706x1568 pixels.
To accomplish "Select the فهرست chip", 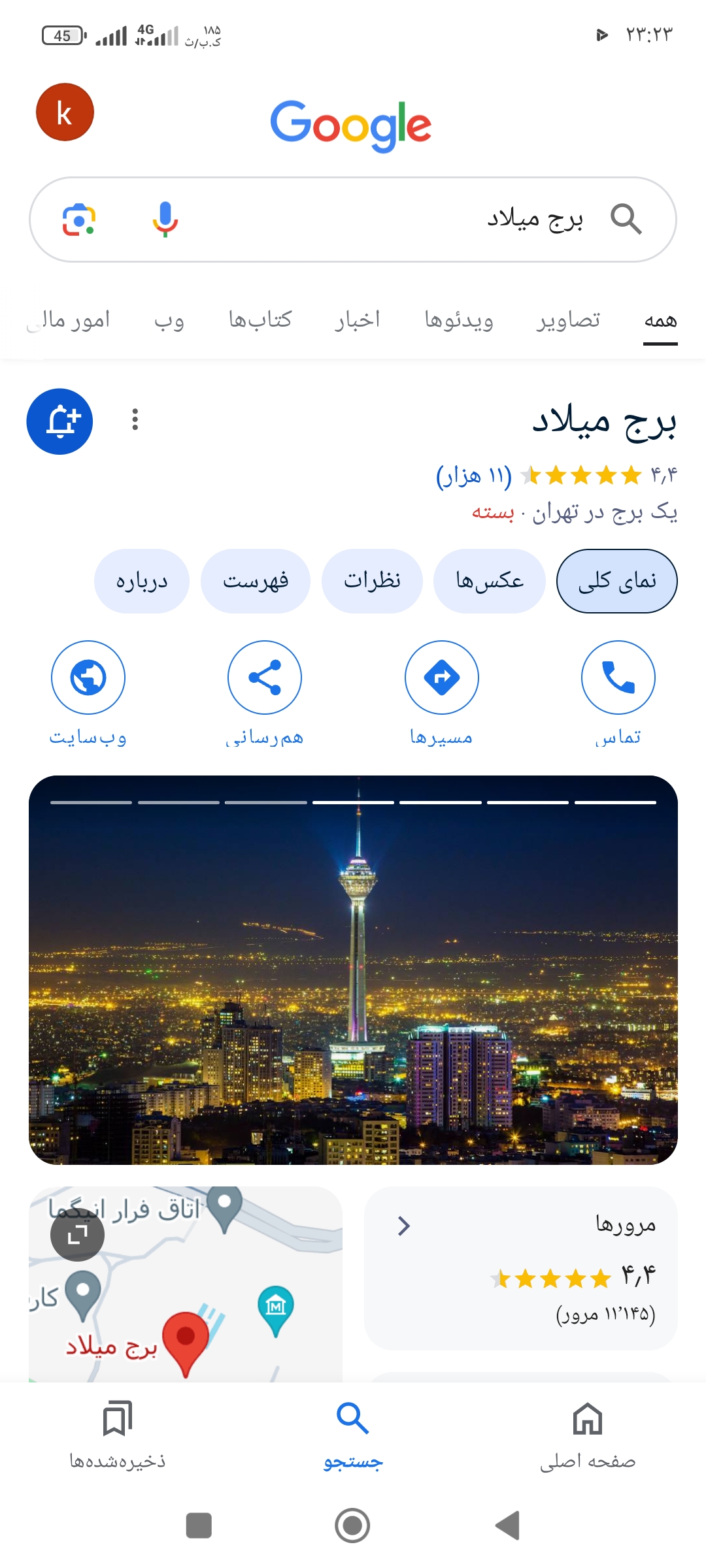I will pyautogui.click(x=256, y=581).
